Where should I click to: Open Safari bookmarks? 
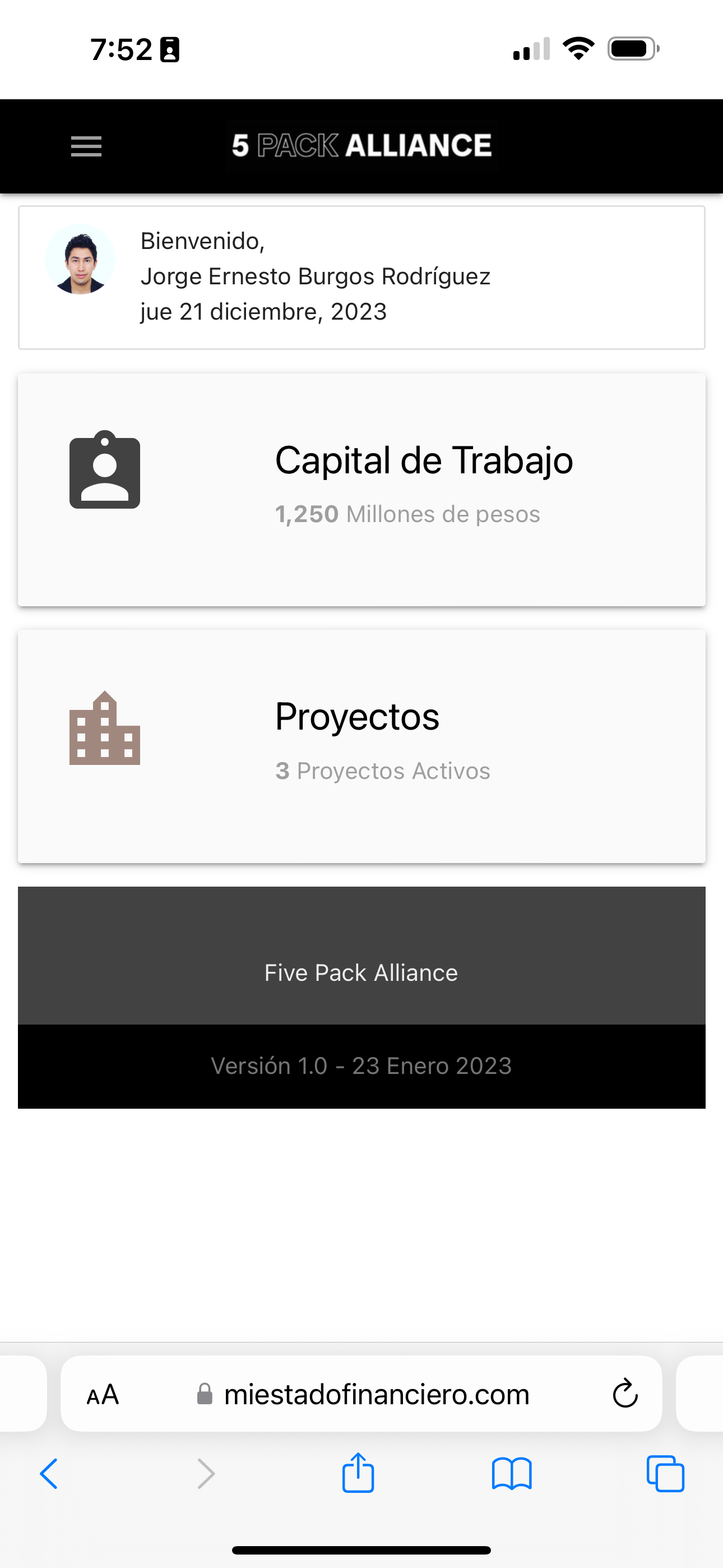coord(512,1474)
